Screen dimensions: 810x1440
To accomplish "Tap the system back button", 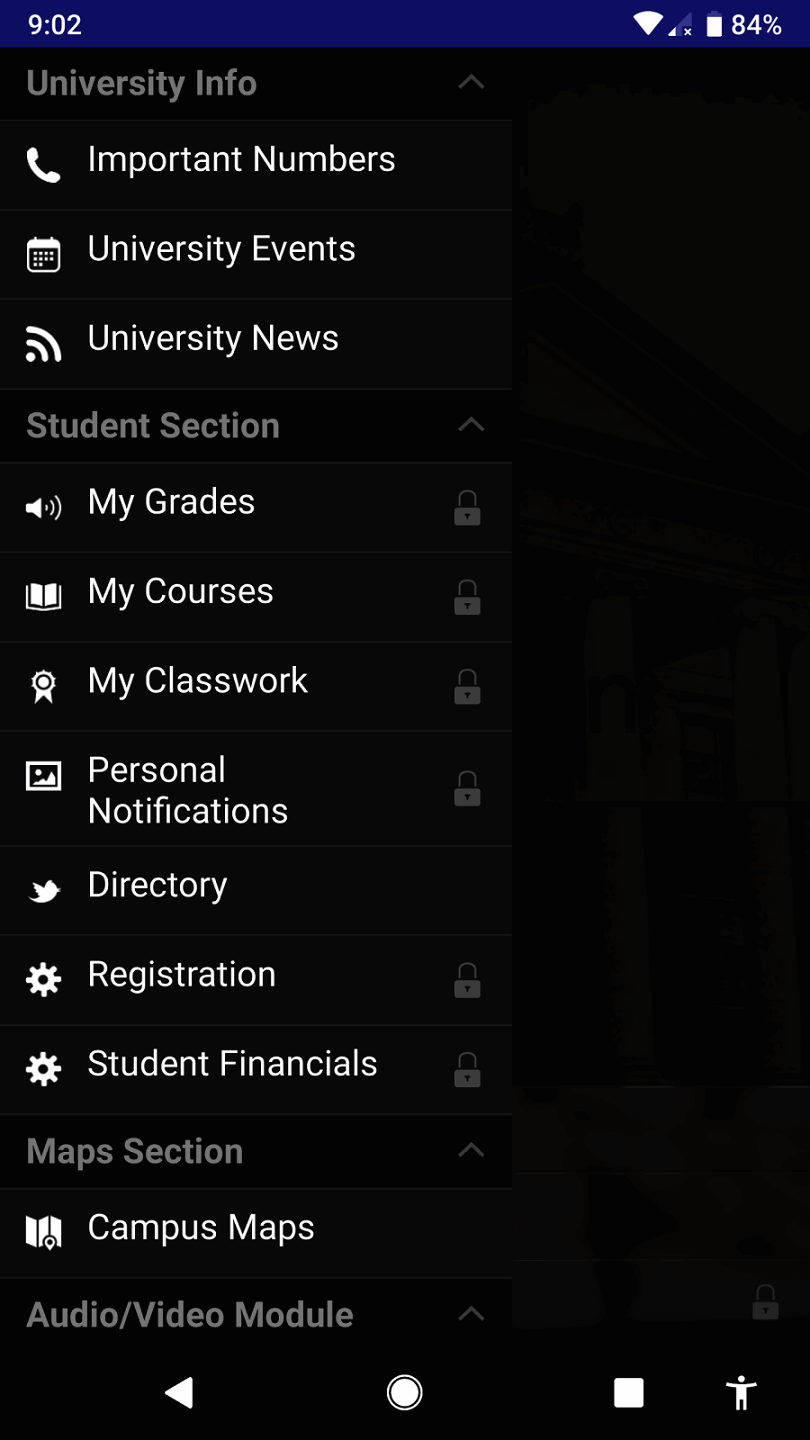I will [x=179, y=1392].
